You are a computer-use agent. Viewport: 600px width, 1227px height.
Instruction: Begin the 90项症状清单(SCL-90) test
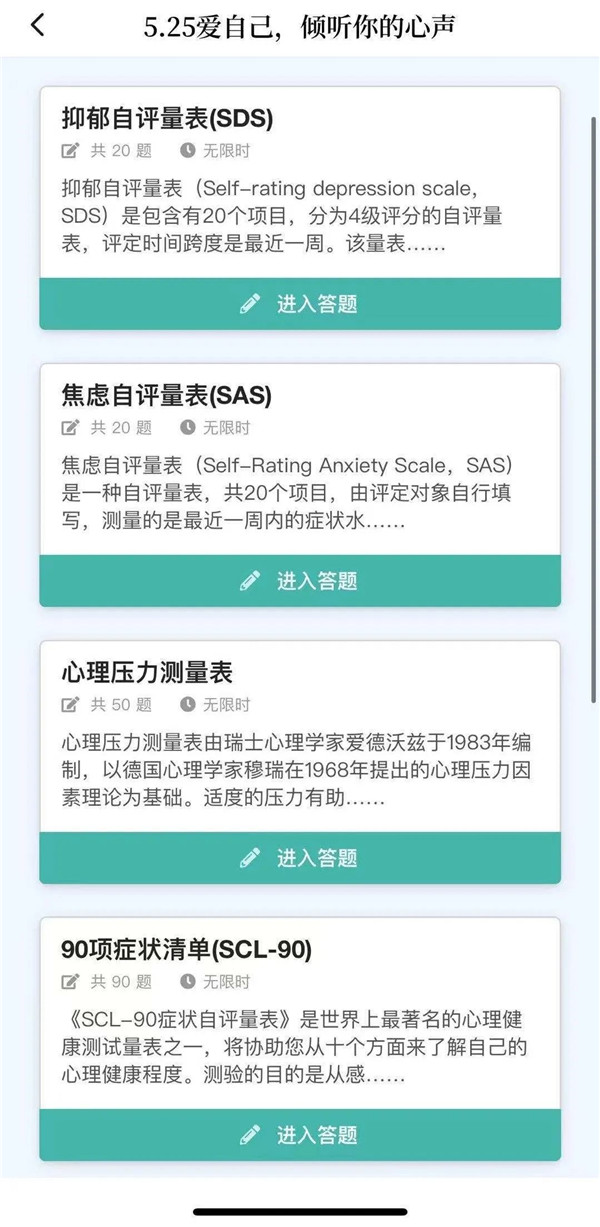click(x=300, y=1135)
